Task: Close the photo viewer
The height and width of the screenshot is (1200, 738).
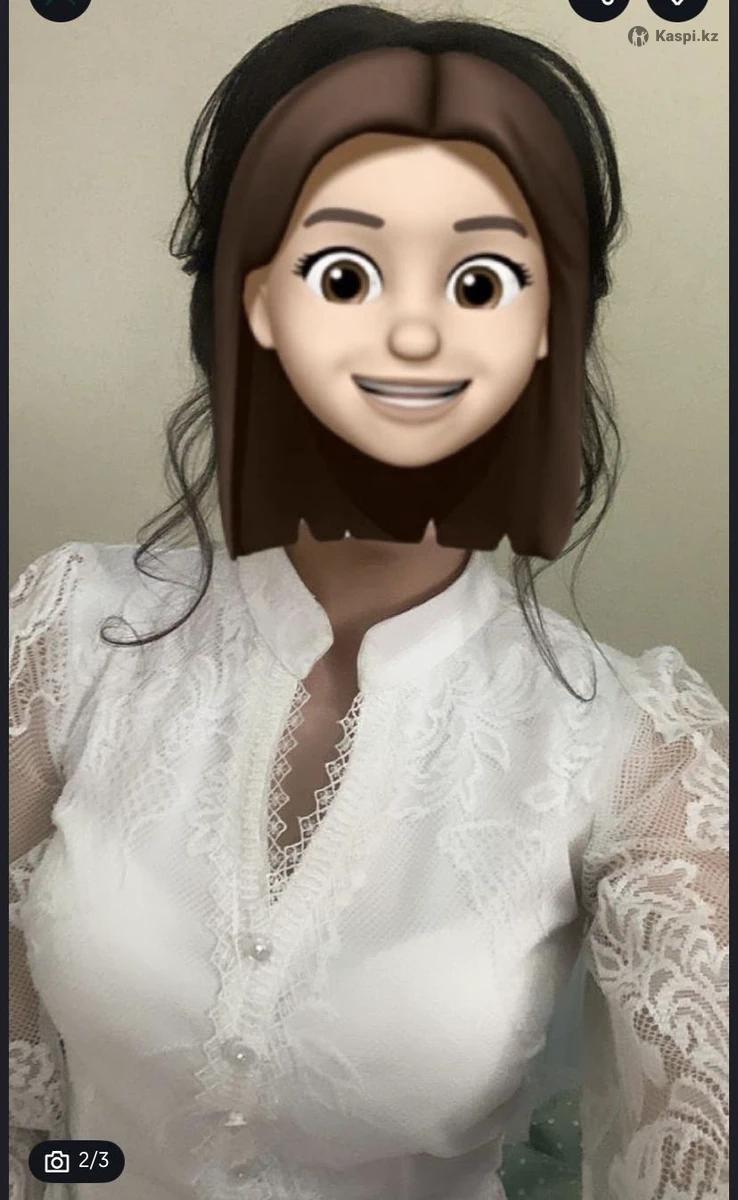Action: point(60,6)
